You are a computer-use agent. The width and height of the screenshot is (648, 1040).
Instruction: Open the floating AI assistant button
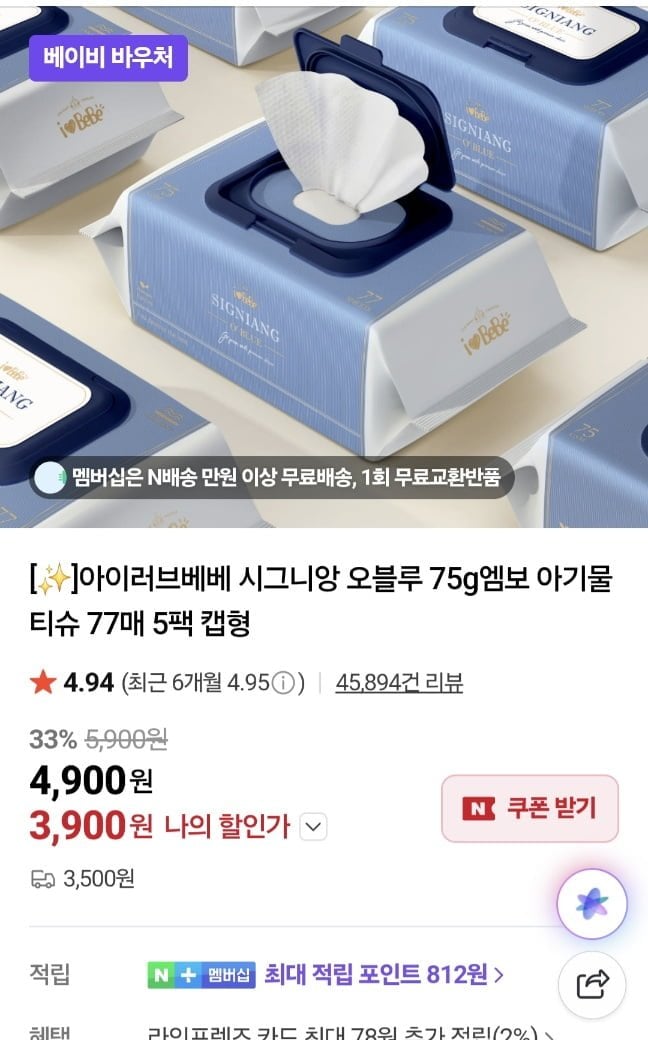click(592, 904)
